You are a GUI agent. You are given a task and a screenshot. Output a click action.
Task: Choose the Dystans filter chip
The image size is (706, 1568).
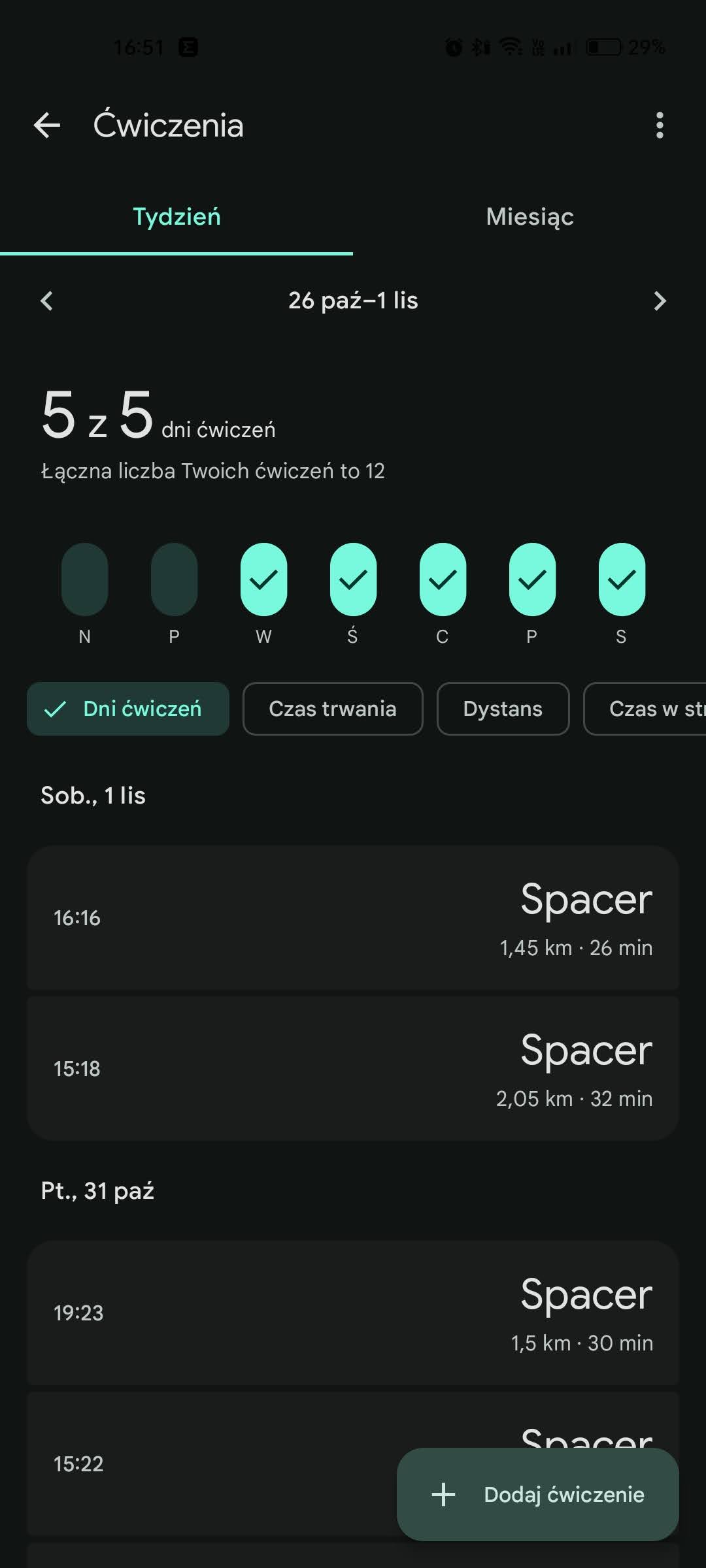pos(503,709)
